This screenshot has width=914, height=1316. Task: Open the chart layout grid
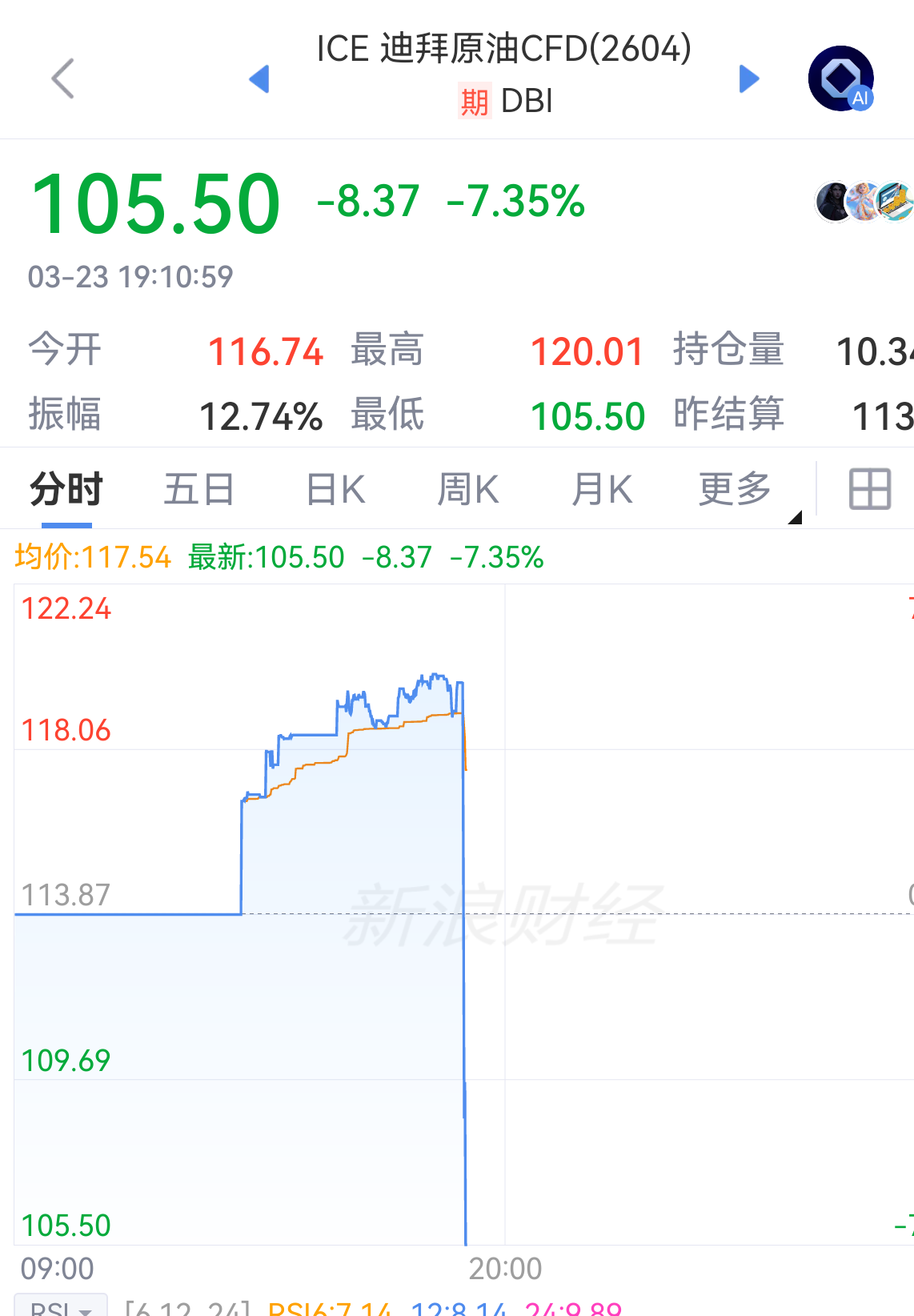(x=869, y=489)
